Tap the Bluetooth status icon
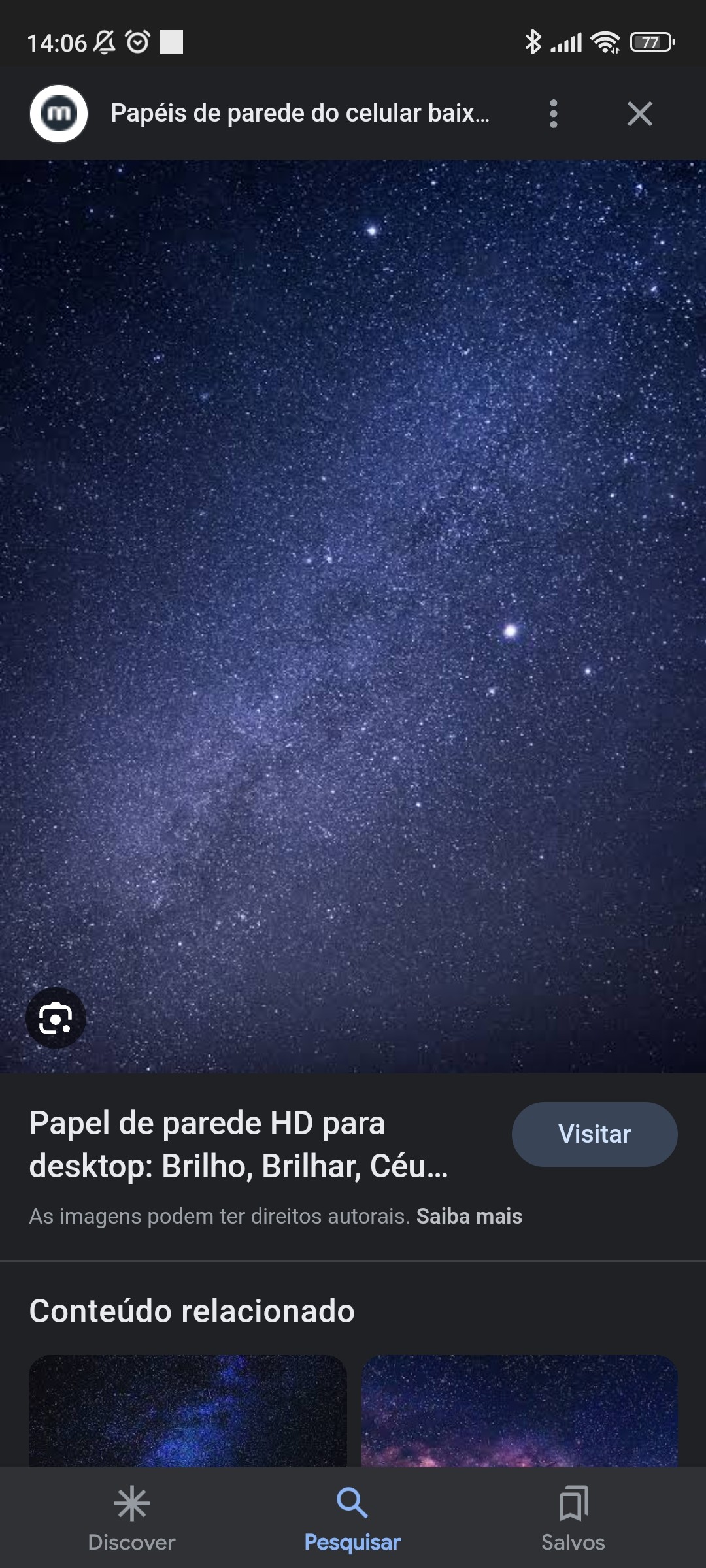The width and height of the screenshot is (706, 1568). 532,42
